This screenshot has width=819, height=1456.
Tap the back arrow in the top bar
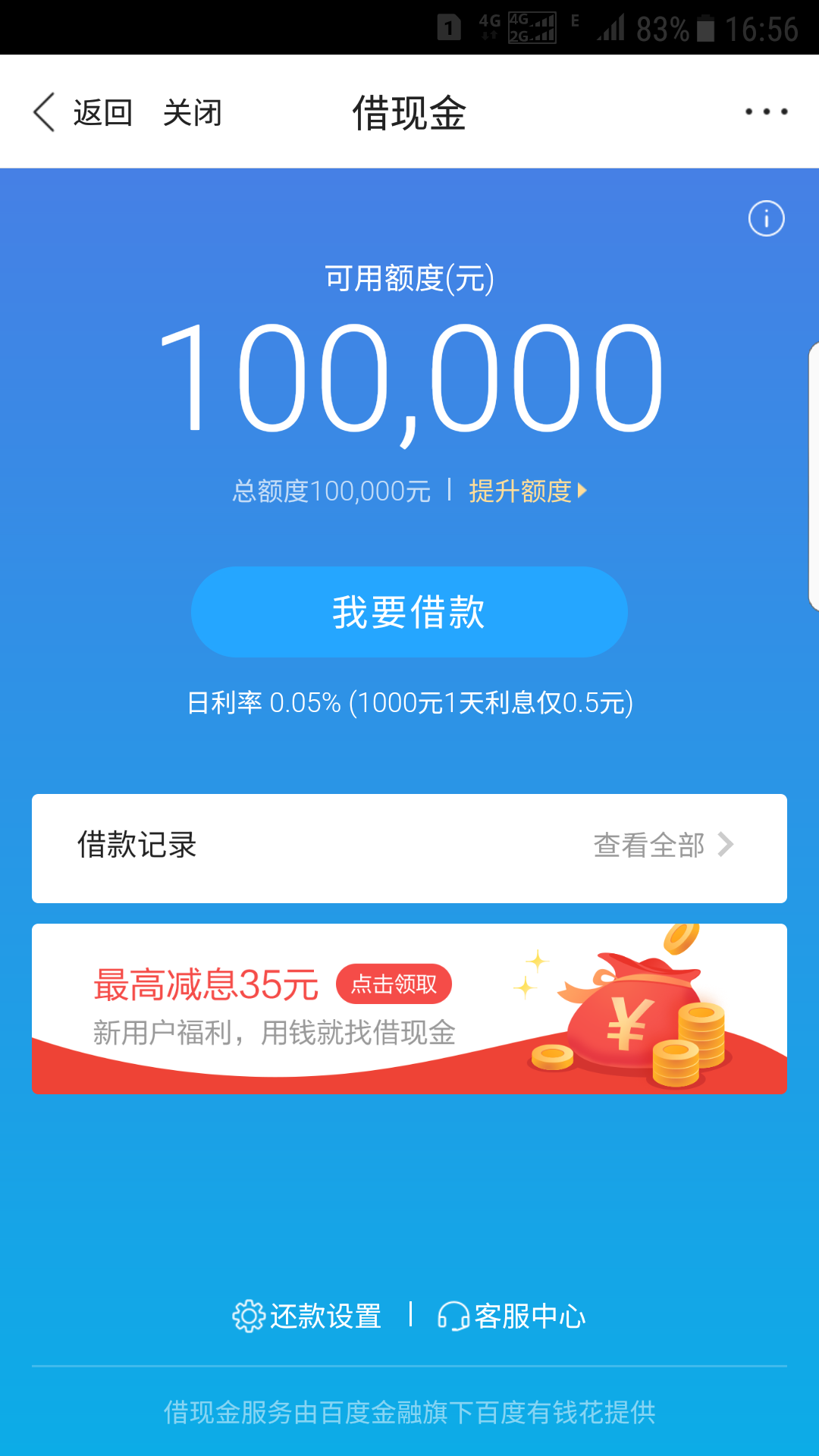point(43,111)
